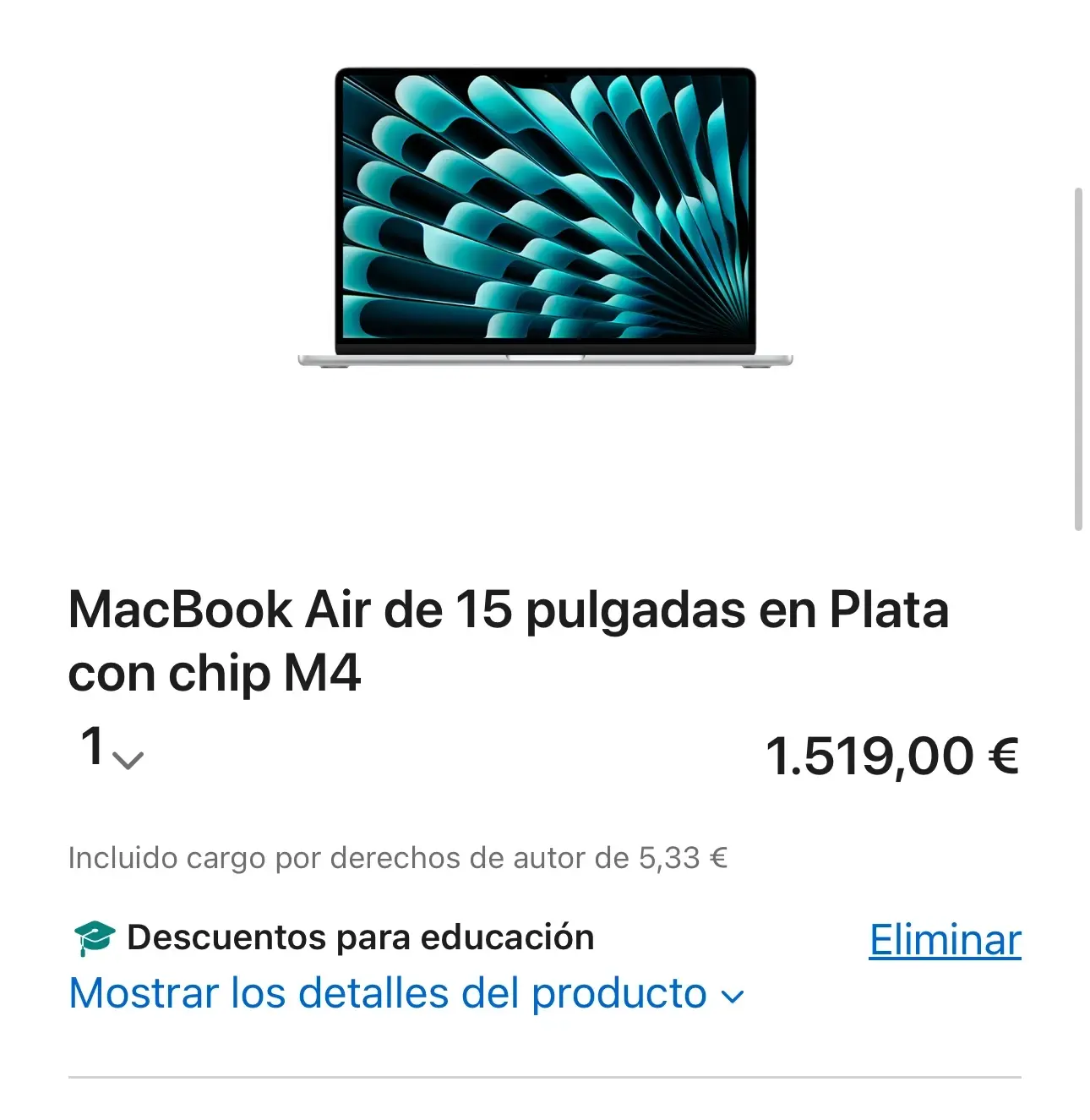Remove the MacBook Air via Eliminar
Viewport: 1090px width, 1120px height.
pyautogui.click(x=945, y=940)
